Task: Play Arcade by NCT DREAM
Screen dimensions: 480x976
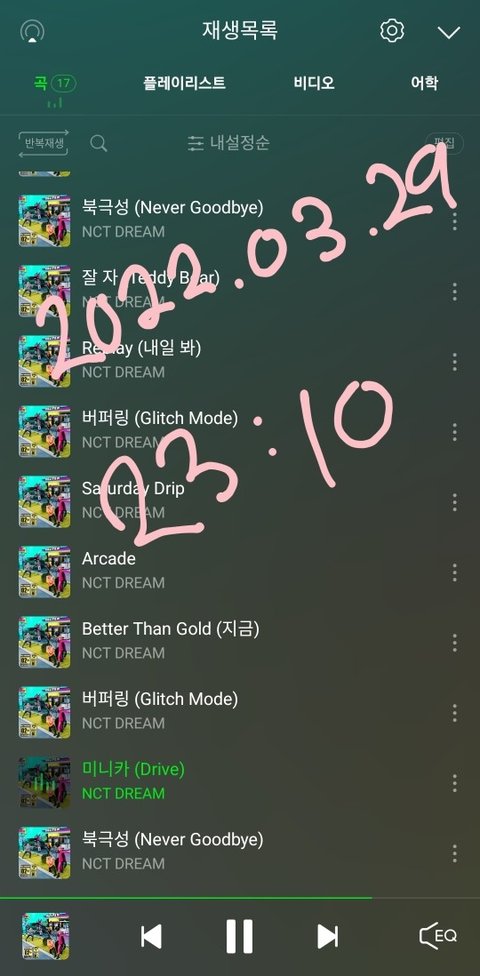Action: click(240, 570)
